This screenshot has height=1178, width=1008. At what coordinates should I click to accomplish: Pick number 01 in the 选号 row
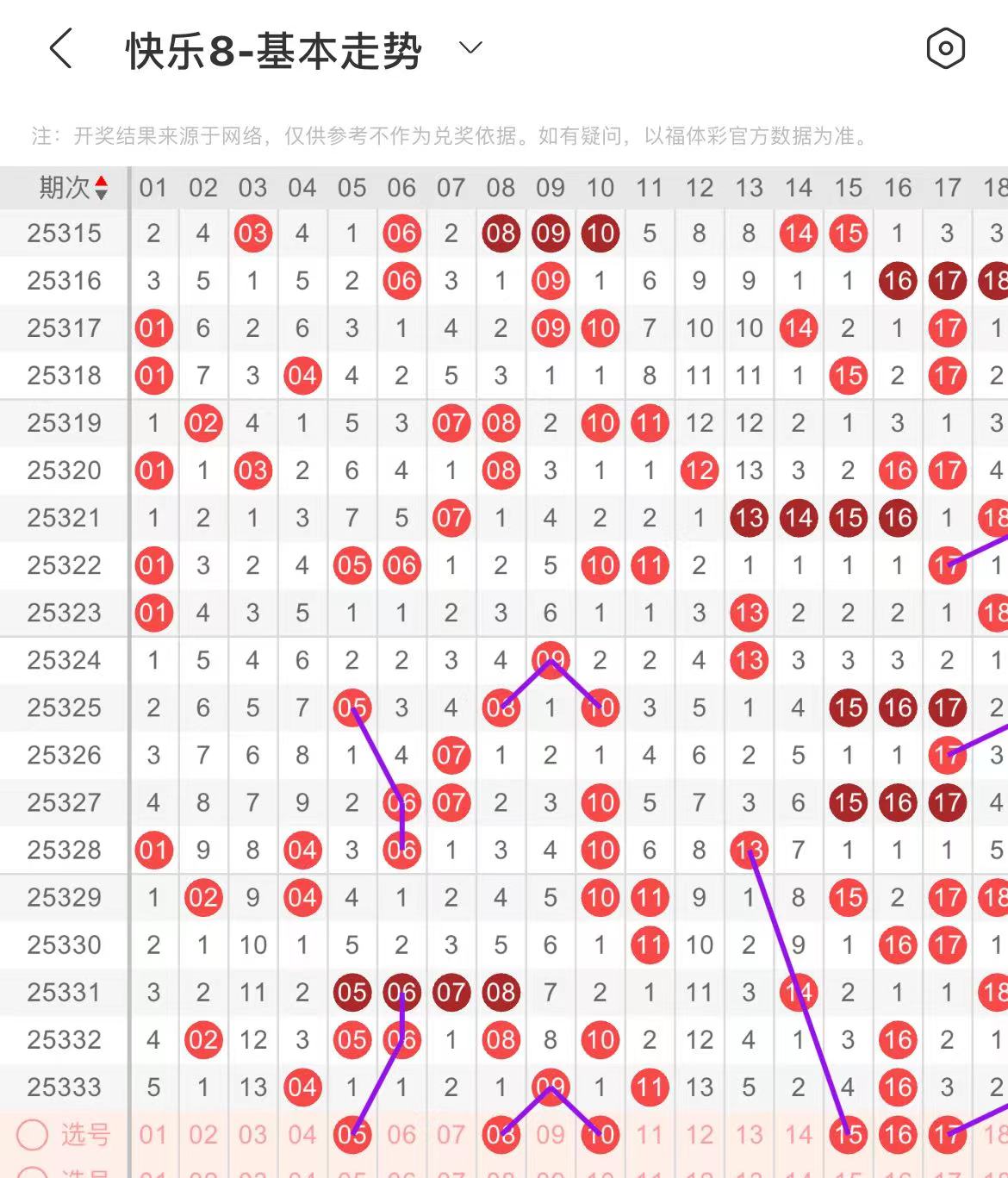153,1135
